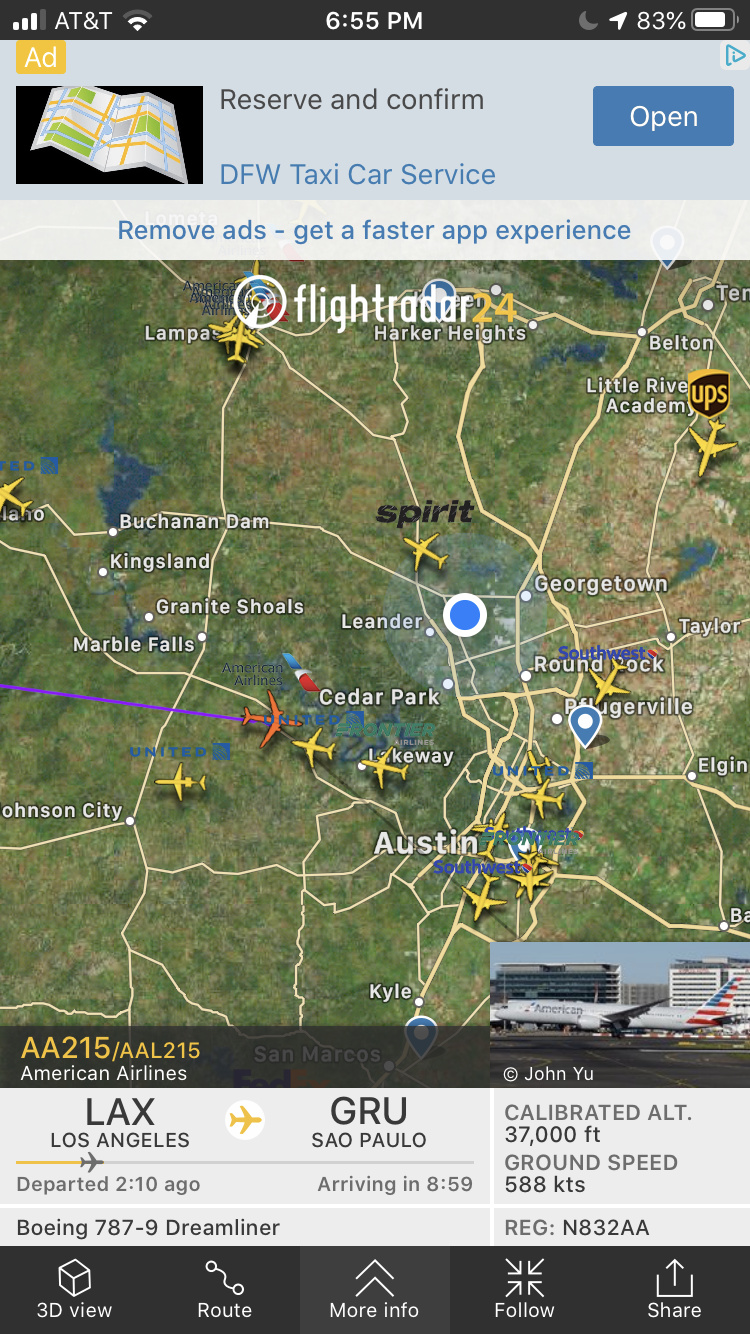Image resolution: width=750 pixels, height=1334 pixels.
Task: Share this flight
Action: [x=674, y=1289]
